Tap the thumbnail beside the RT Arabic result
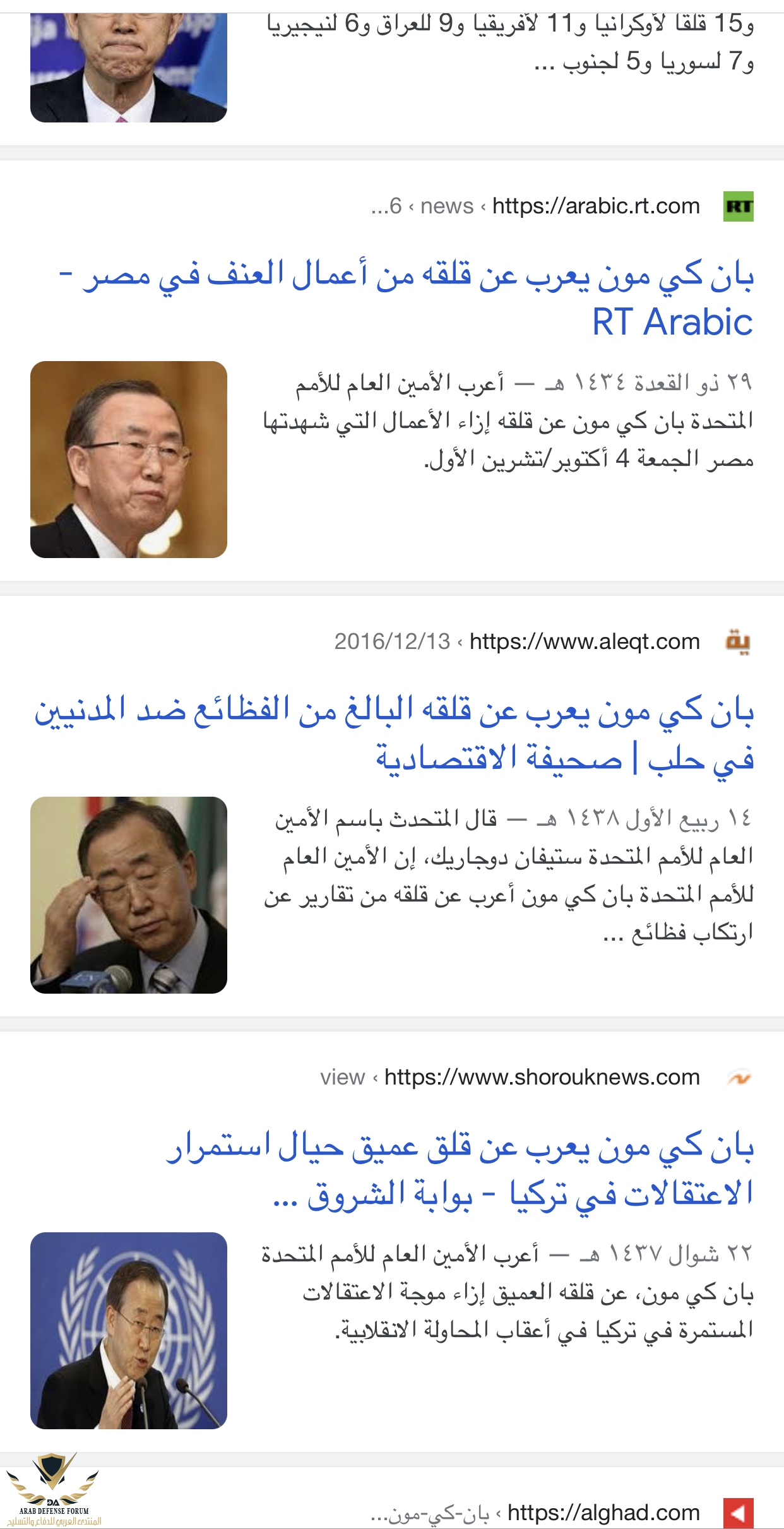Image resolution: width=784 pixels, height=1529 pixels. pos(129,460)
